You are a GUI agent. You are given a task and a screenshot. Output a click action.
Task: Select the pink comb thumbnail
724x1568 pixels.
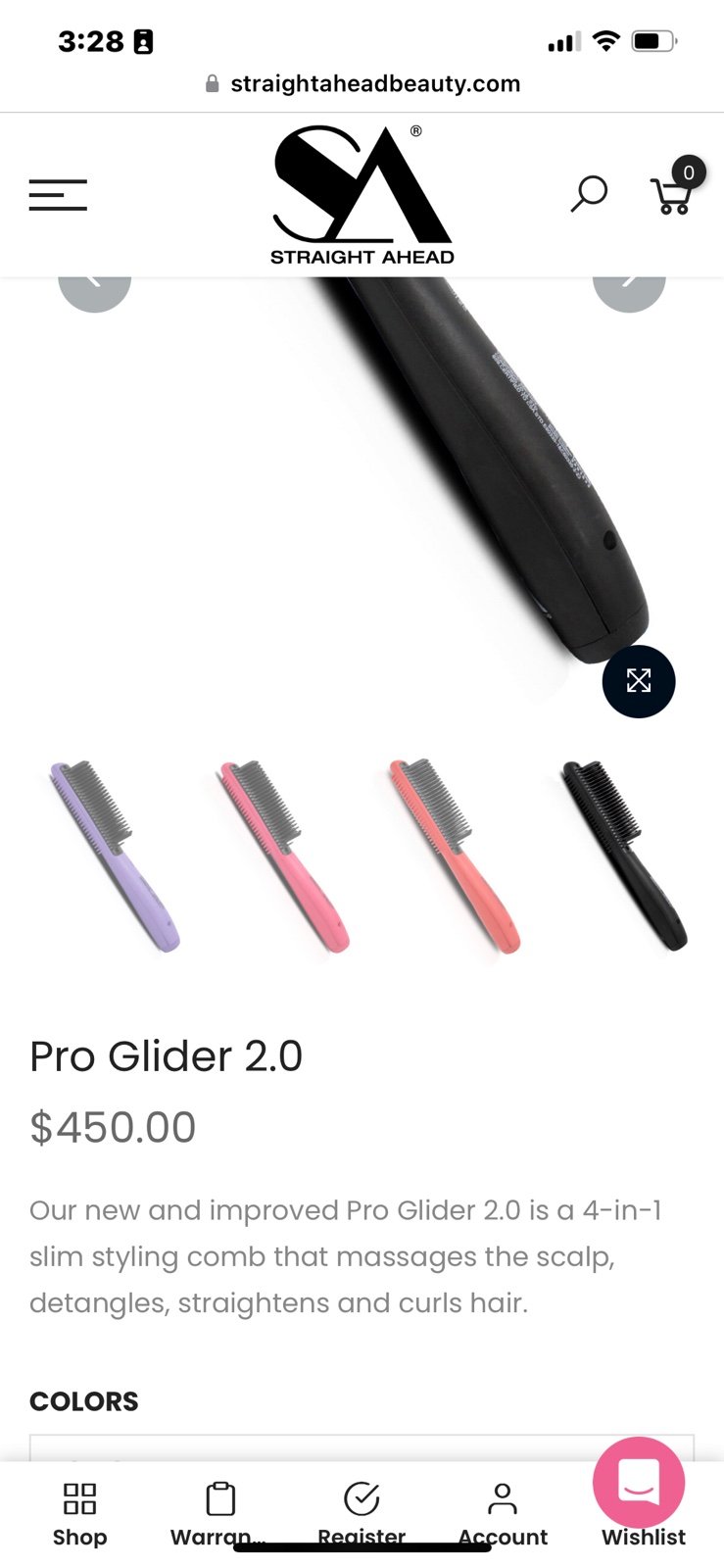pos(284,857)
